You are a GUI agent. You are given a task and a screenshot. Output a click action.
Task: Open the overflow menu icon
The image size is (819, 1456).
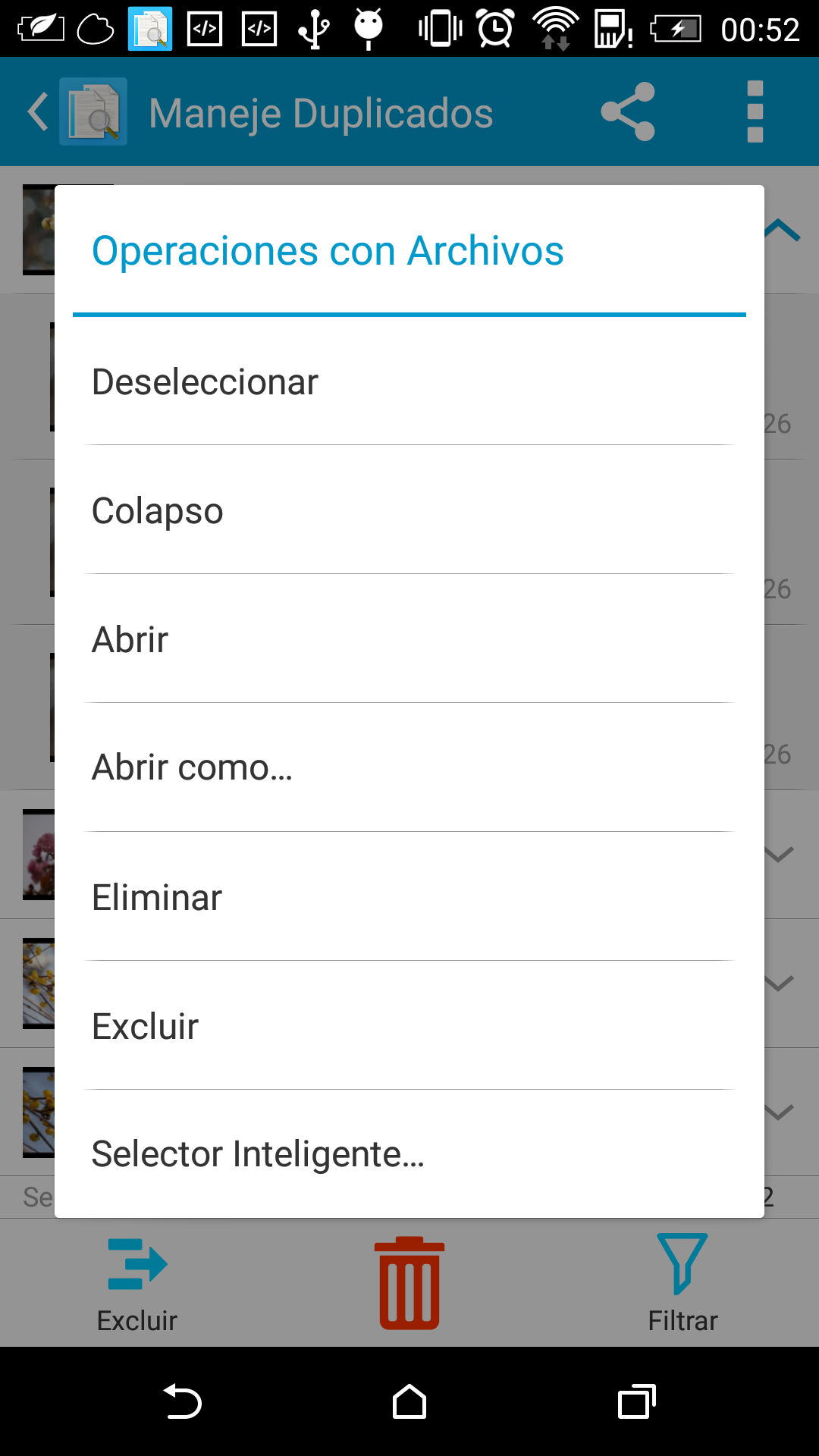pos(755,111)
